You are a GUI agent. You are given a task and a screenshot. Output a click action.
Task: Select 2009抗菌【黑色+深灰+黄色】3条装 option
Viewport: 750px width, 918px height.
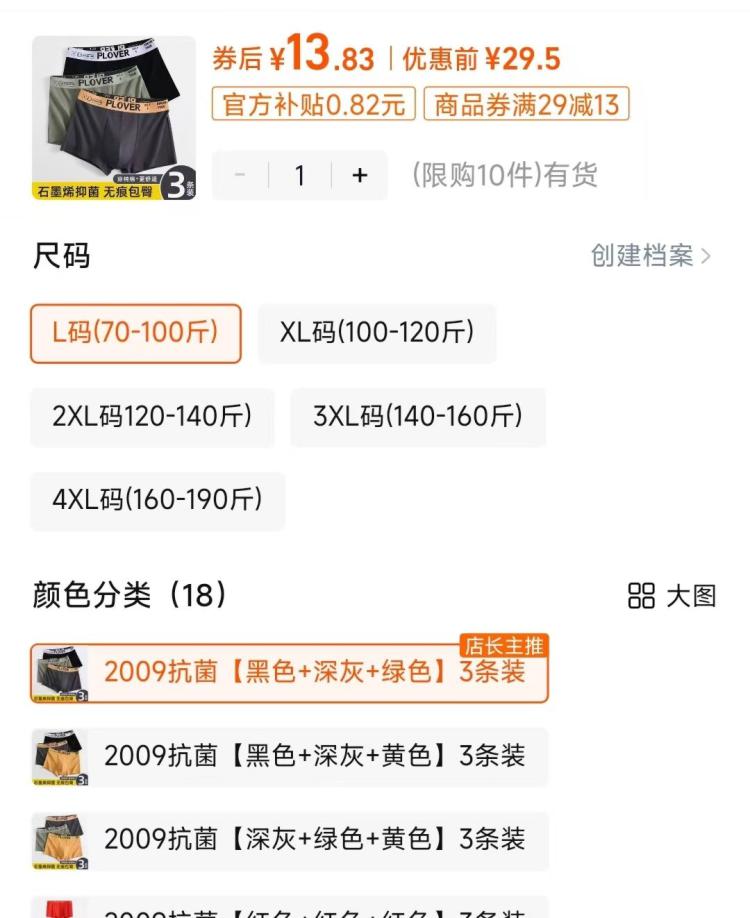(300, 757)
